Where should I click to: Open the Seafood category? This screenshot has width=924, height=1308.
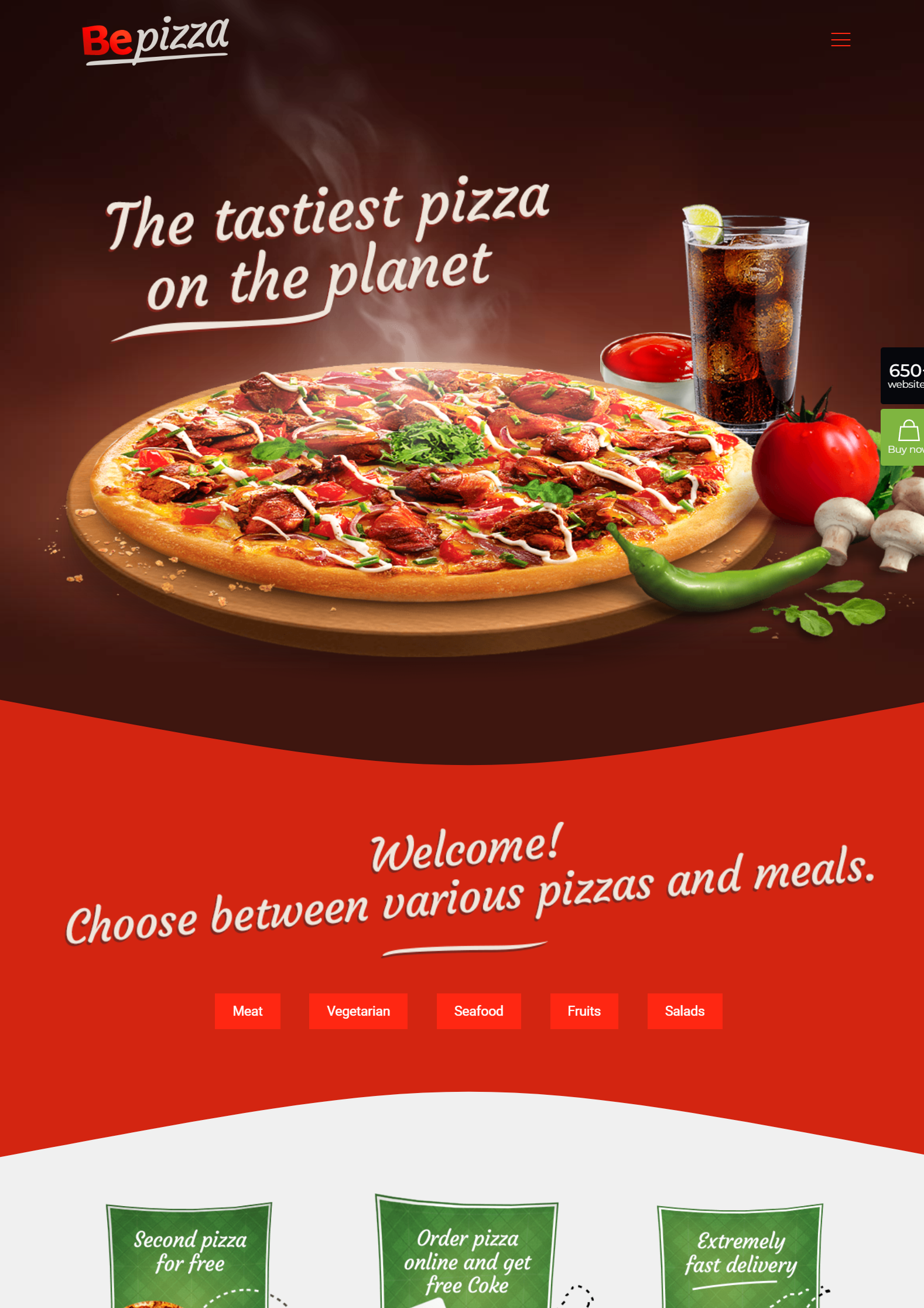tap(478, 1011)
